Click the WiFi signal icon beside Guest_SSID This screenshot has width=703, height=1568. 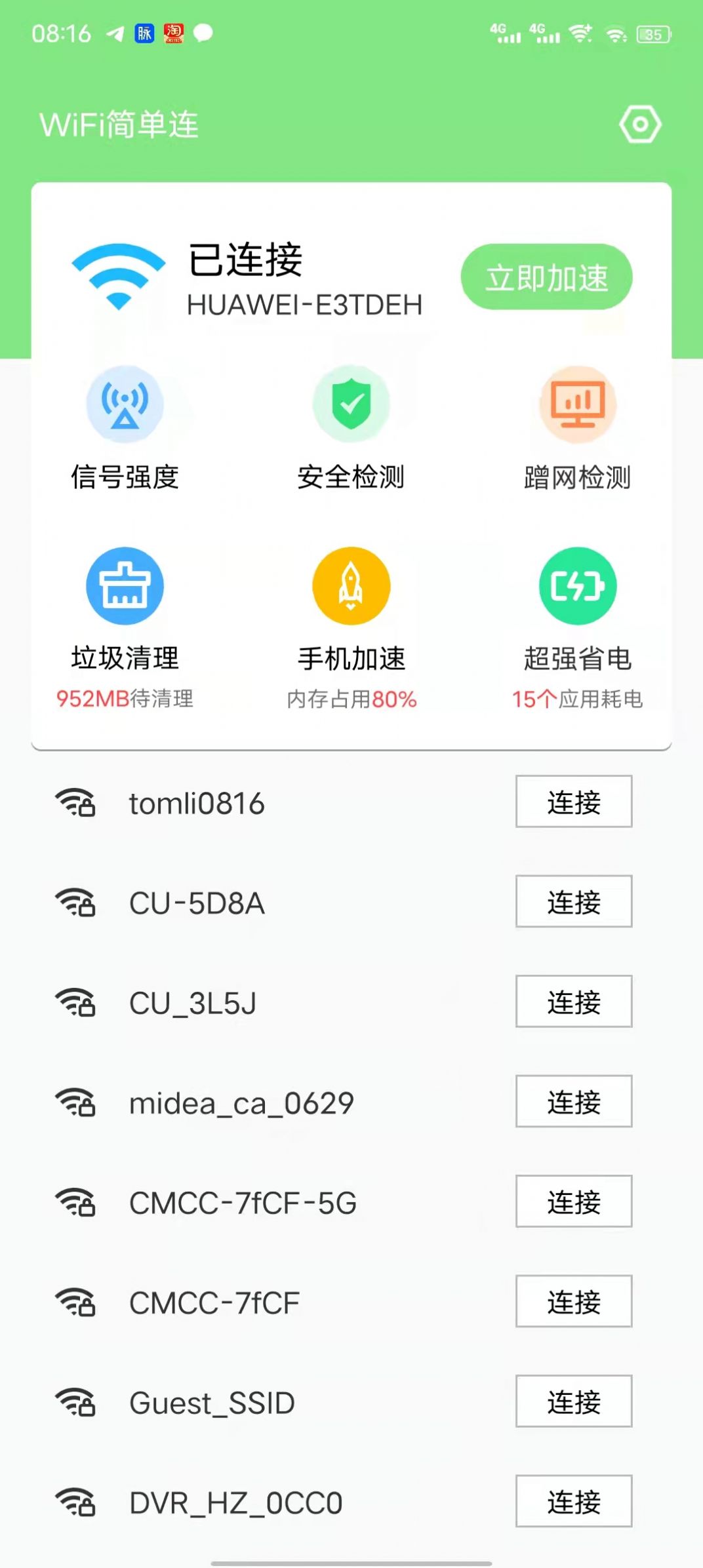coord(76,1401)
